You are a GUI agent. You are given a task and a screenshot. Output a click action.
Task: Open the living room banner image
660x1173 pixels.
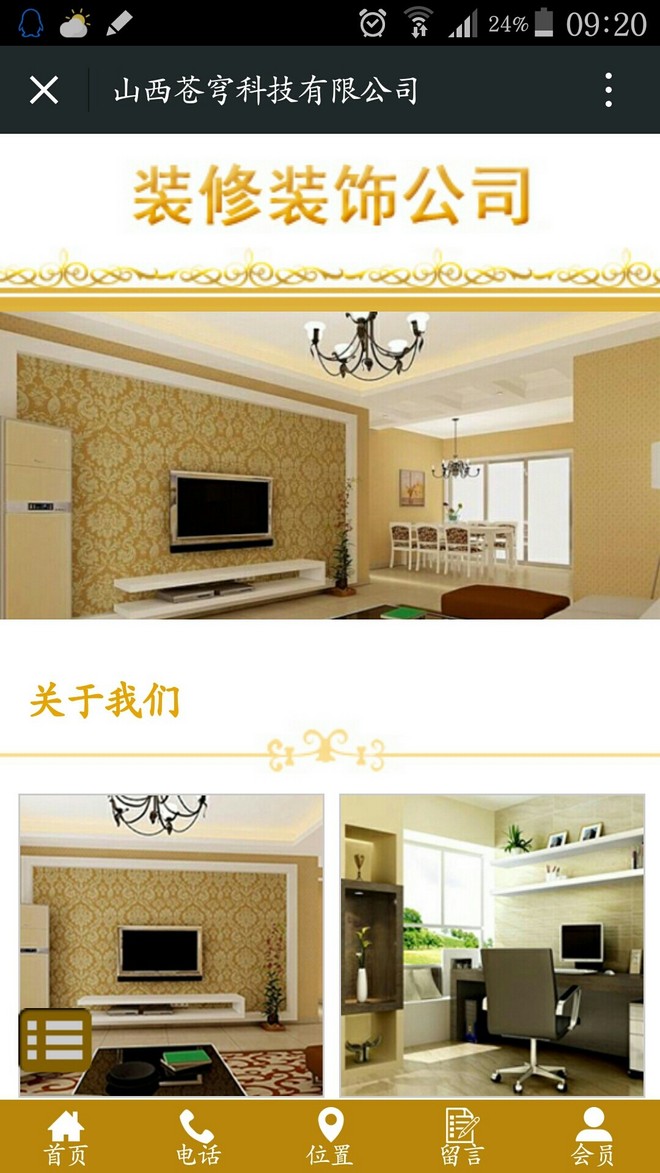coord(330,465)
